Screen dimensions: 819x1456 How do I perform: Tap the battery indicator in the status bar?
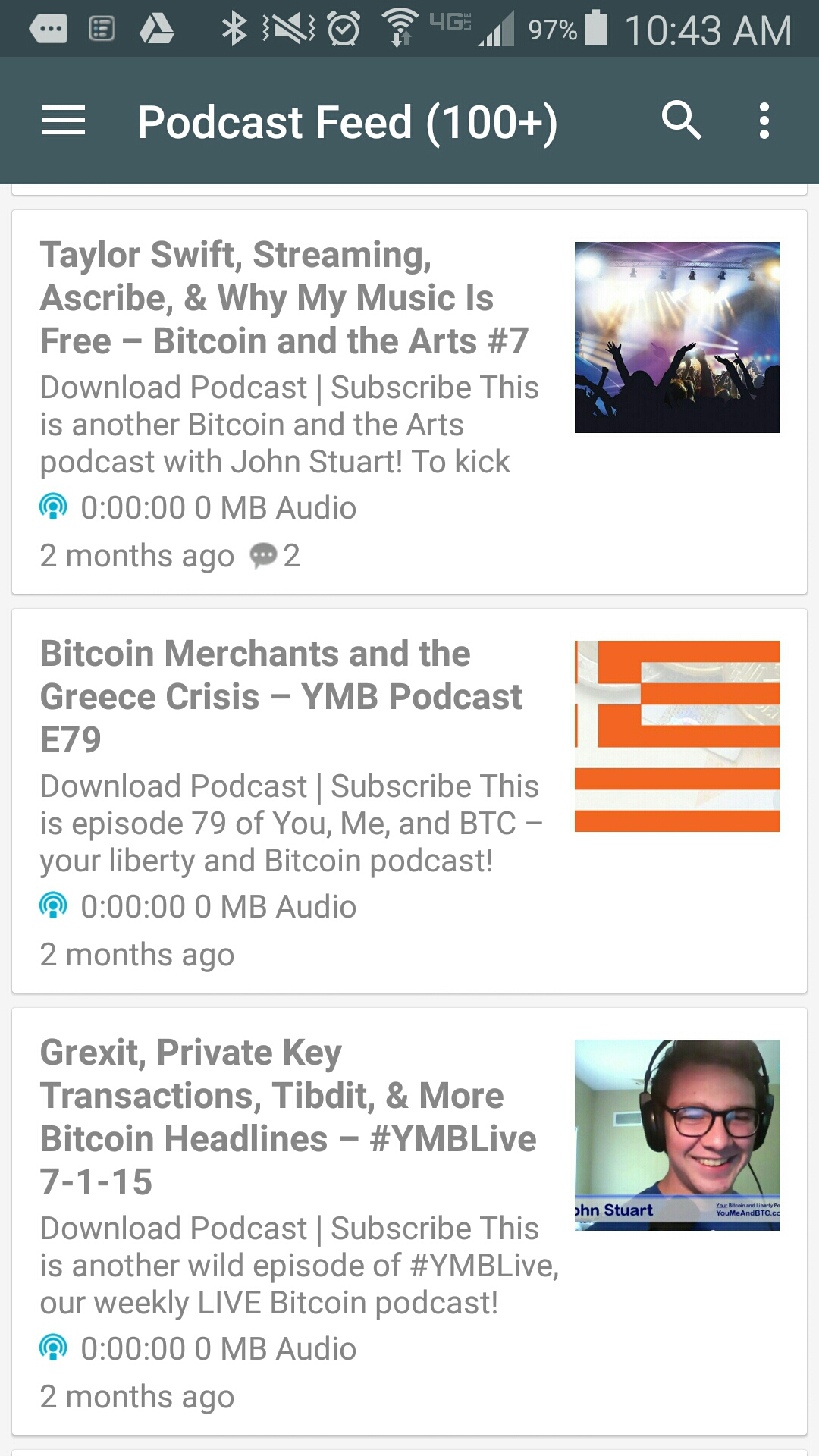(596, 29)
